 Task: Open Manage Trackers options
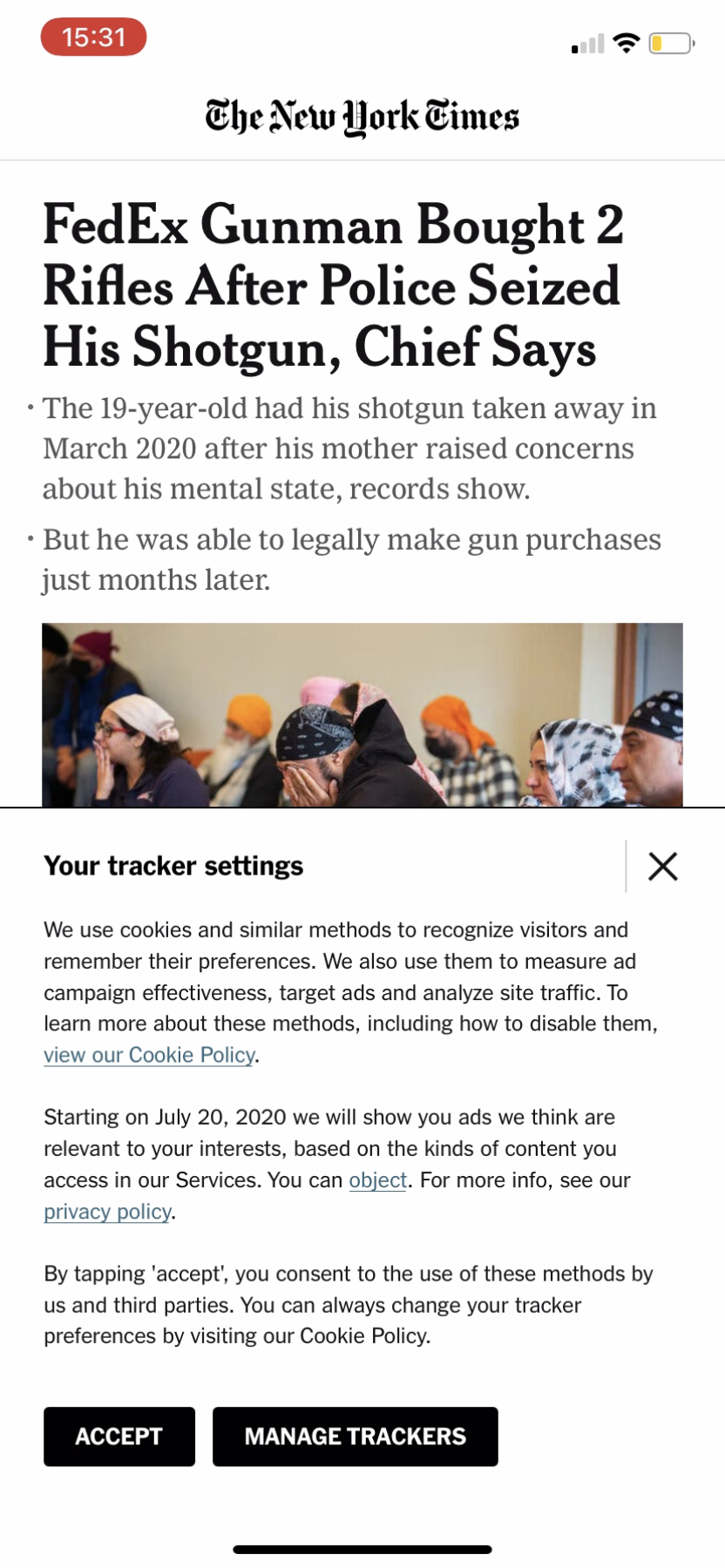pyautogui.click(x=355, y=1436)
